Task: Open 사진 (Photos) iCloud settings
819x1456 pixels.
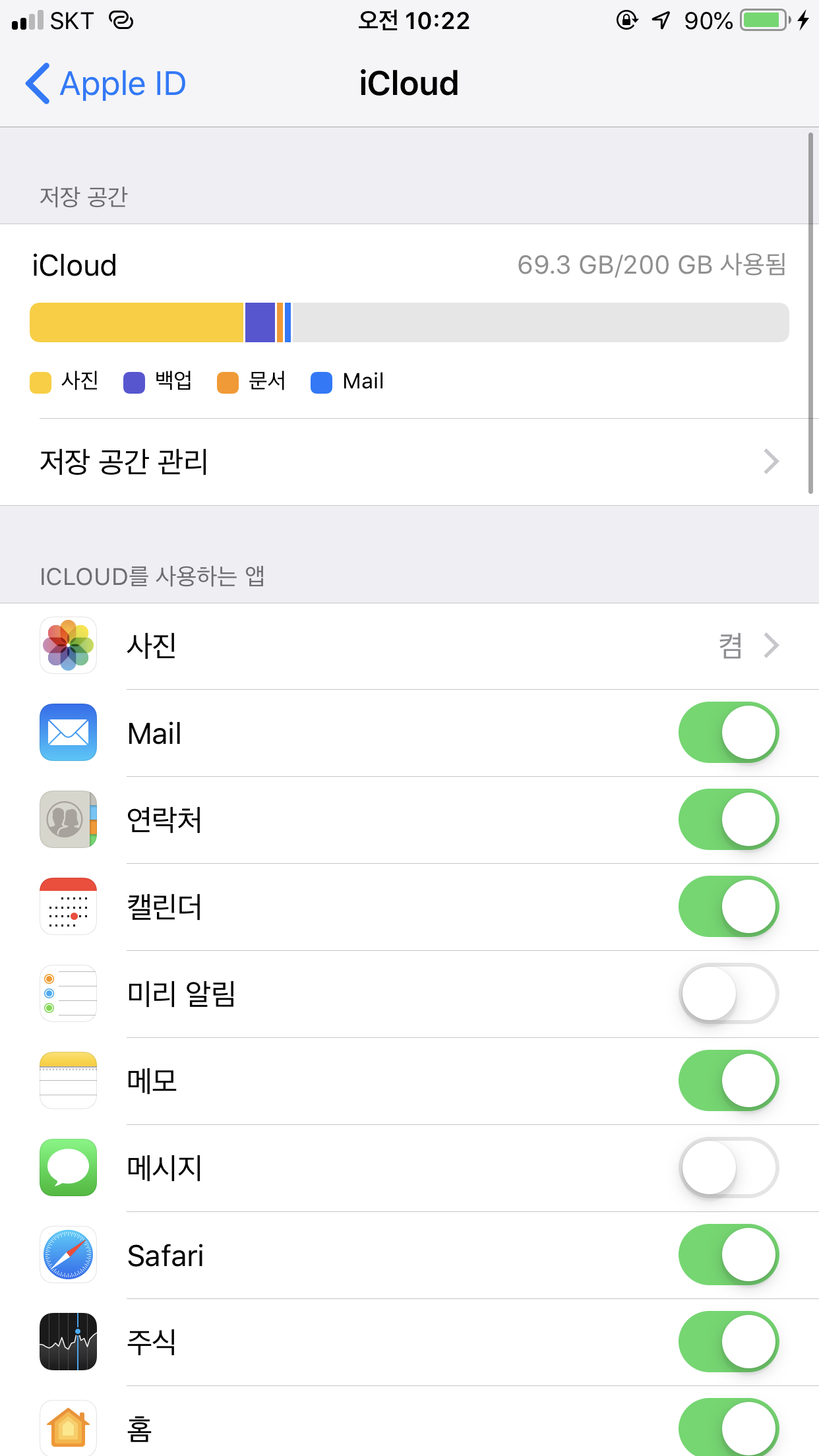Action: (409, 646)
